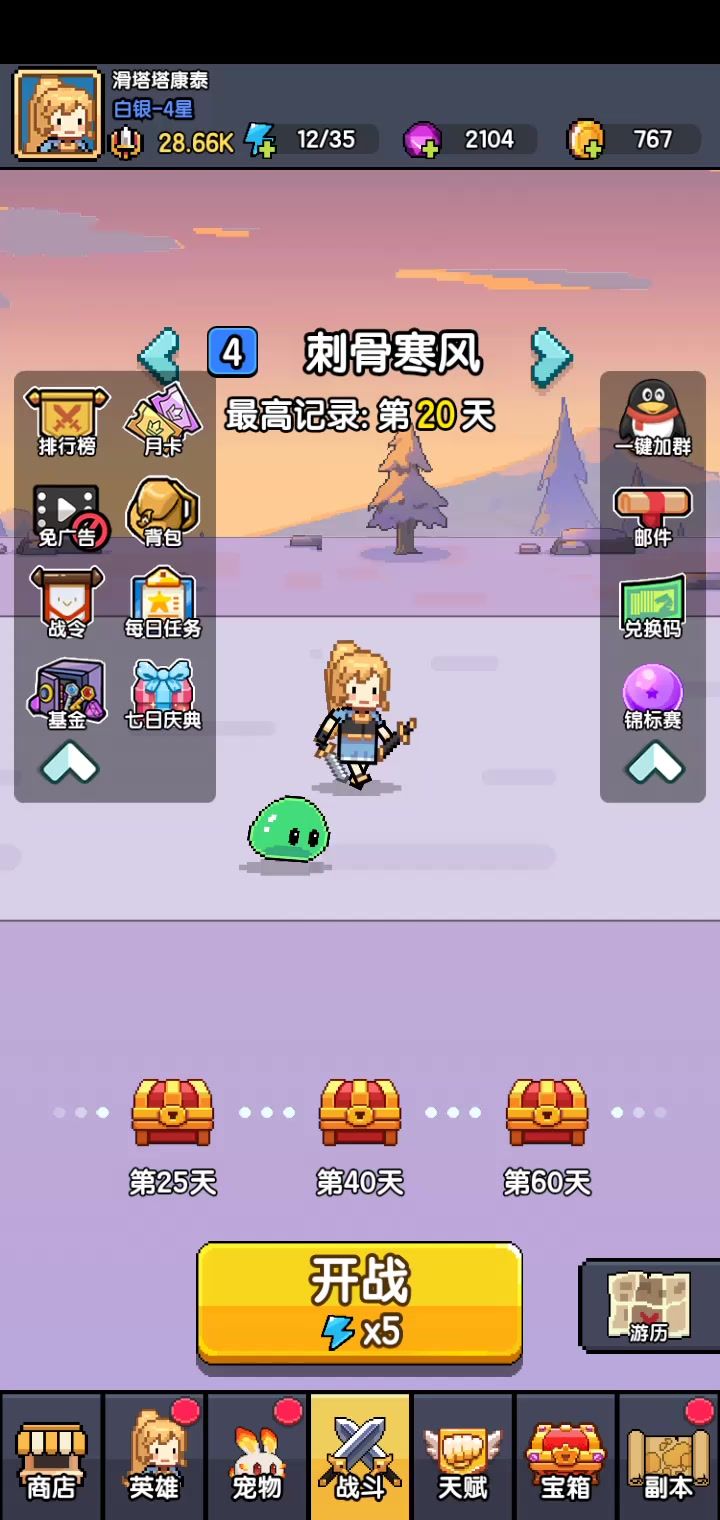Switch to the 副本 tab
Viewport: 720px width, 1520px height.
pos(668,1458)
